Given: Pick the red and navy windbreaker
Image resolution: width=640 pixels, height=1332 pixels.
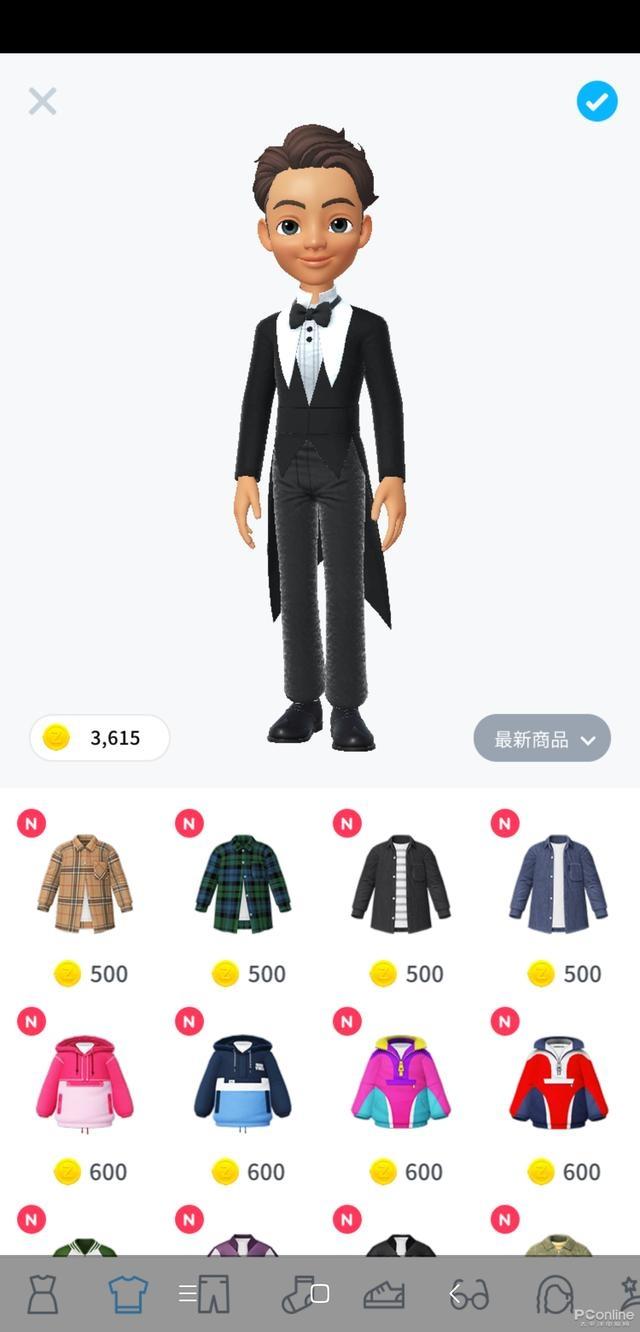Looking at the screenshot, I should [x=558, y=1083].
